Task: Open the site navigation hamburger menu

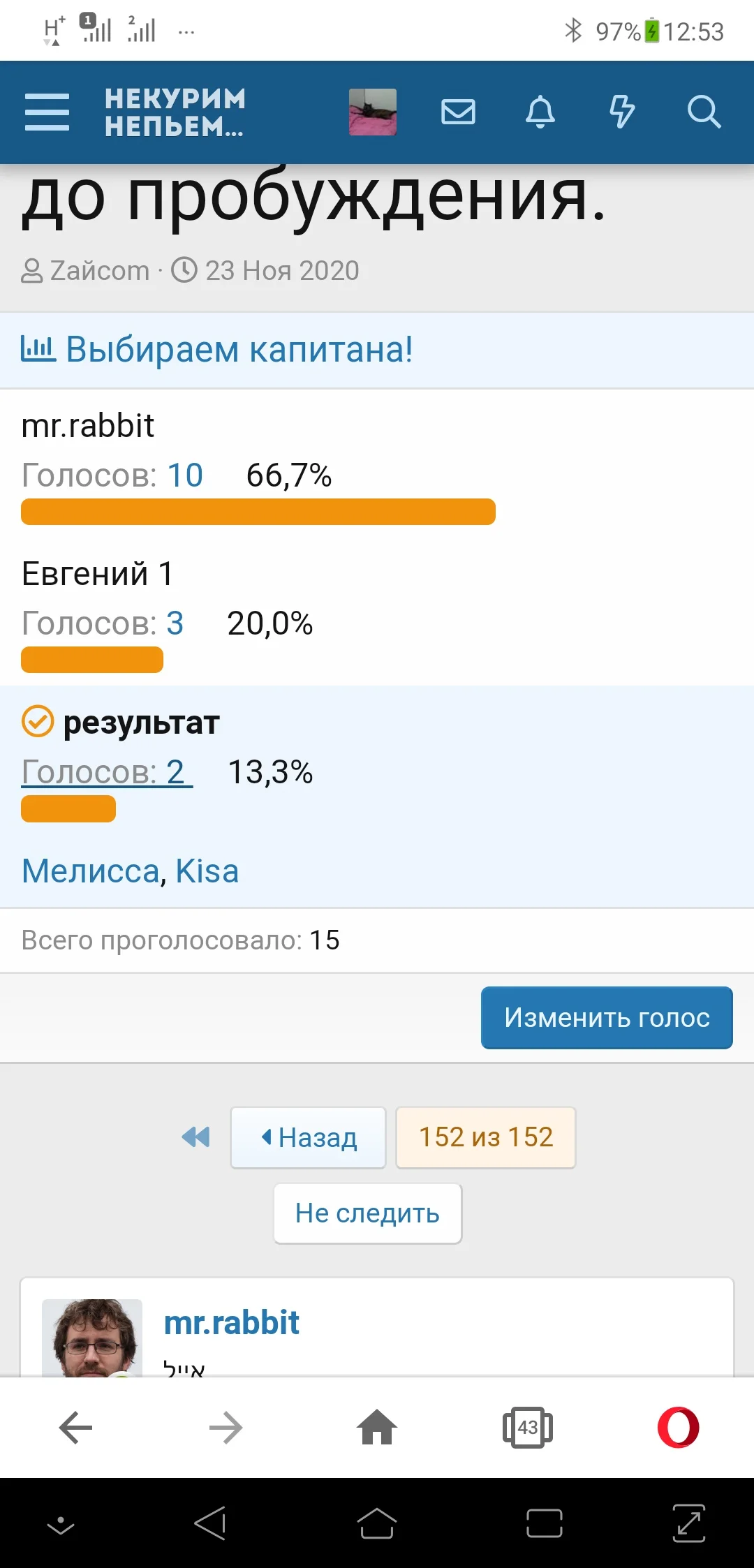Action: (46, 112)
